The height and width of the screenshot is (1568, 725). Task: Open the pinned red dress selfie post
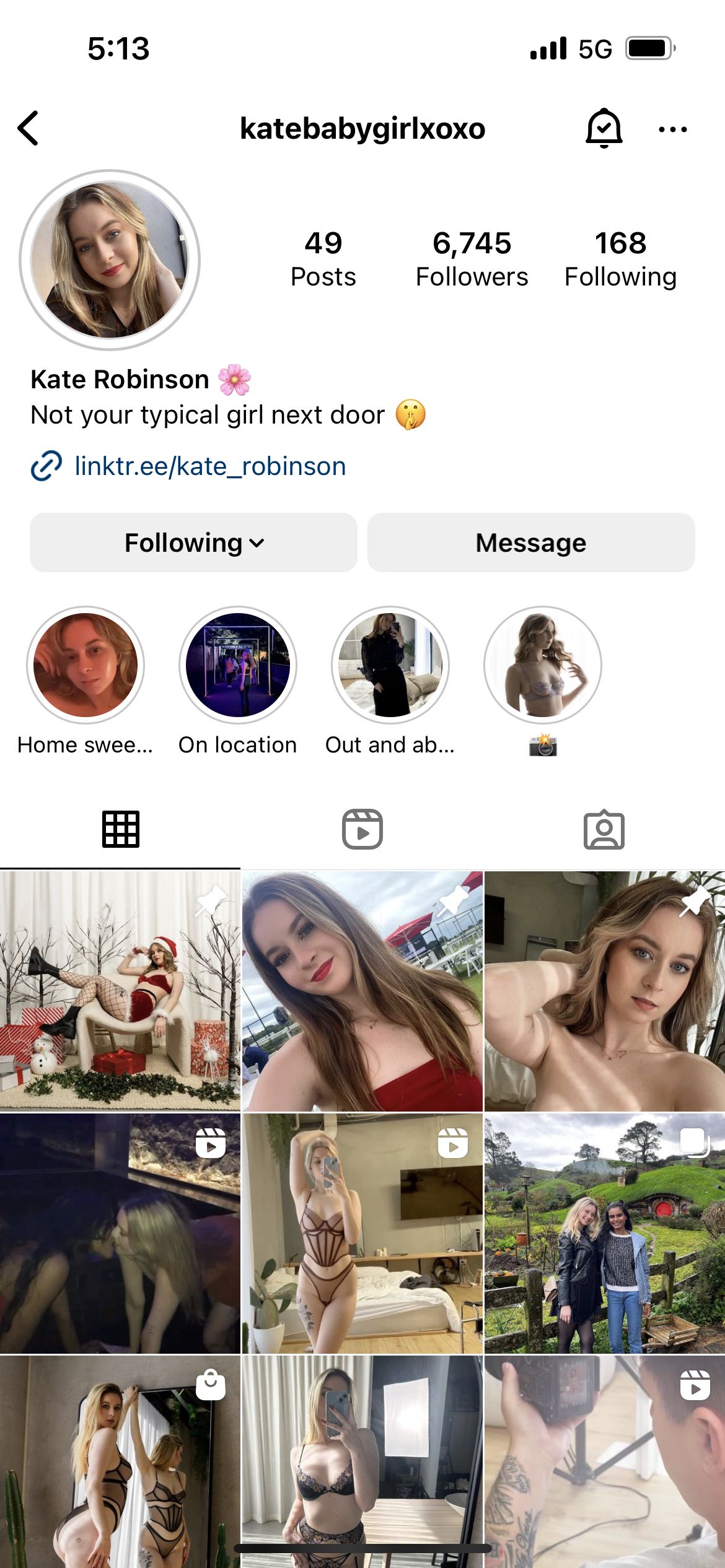pos(362,990)
